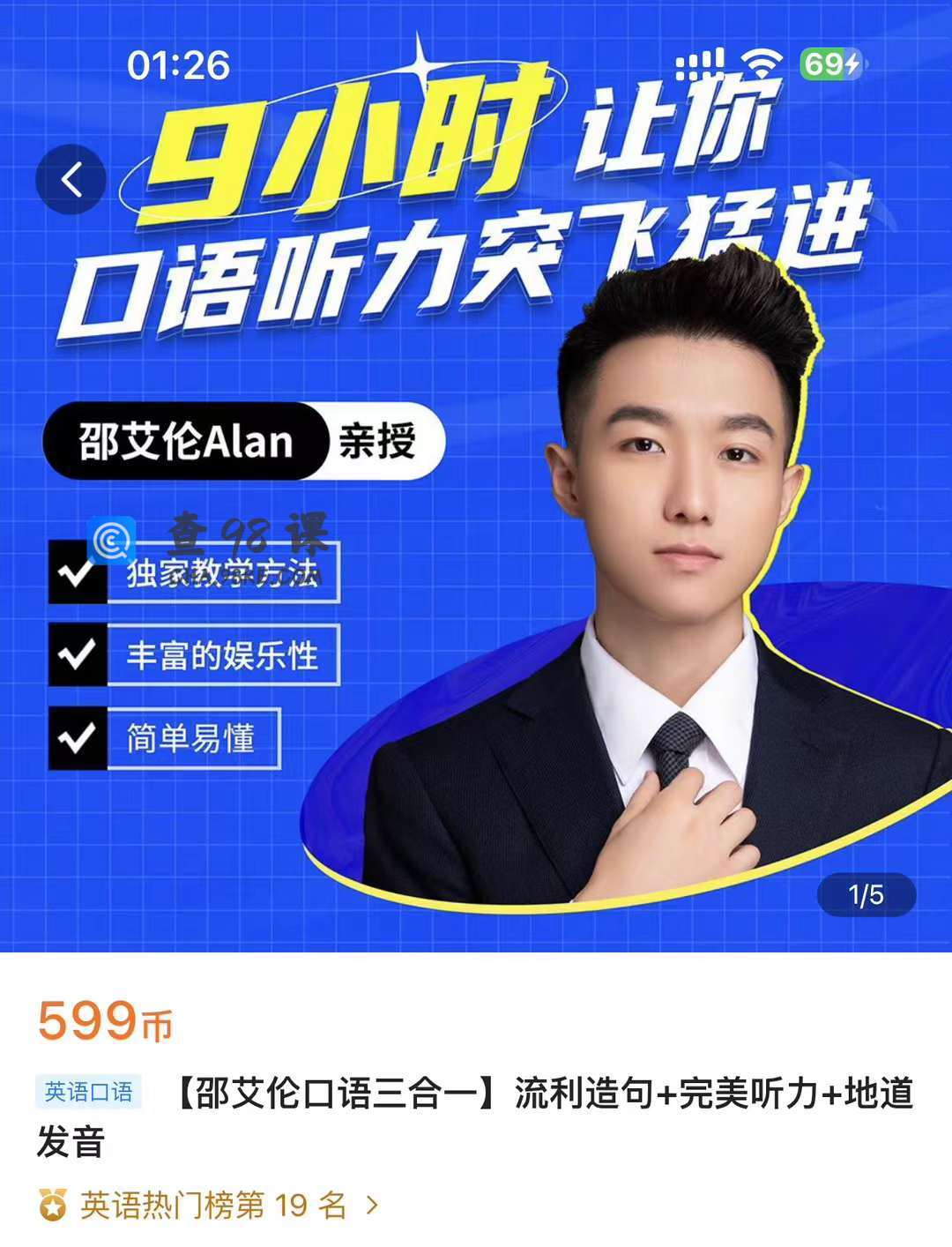Open the 英语热门榜第 19 名 ranking link
The height and width of the screenshot is (1247, 952).
coord(212,1205)
